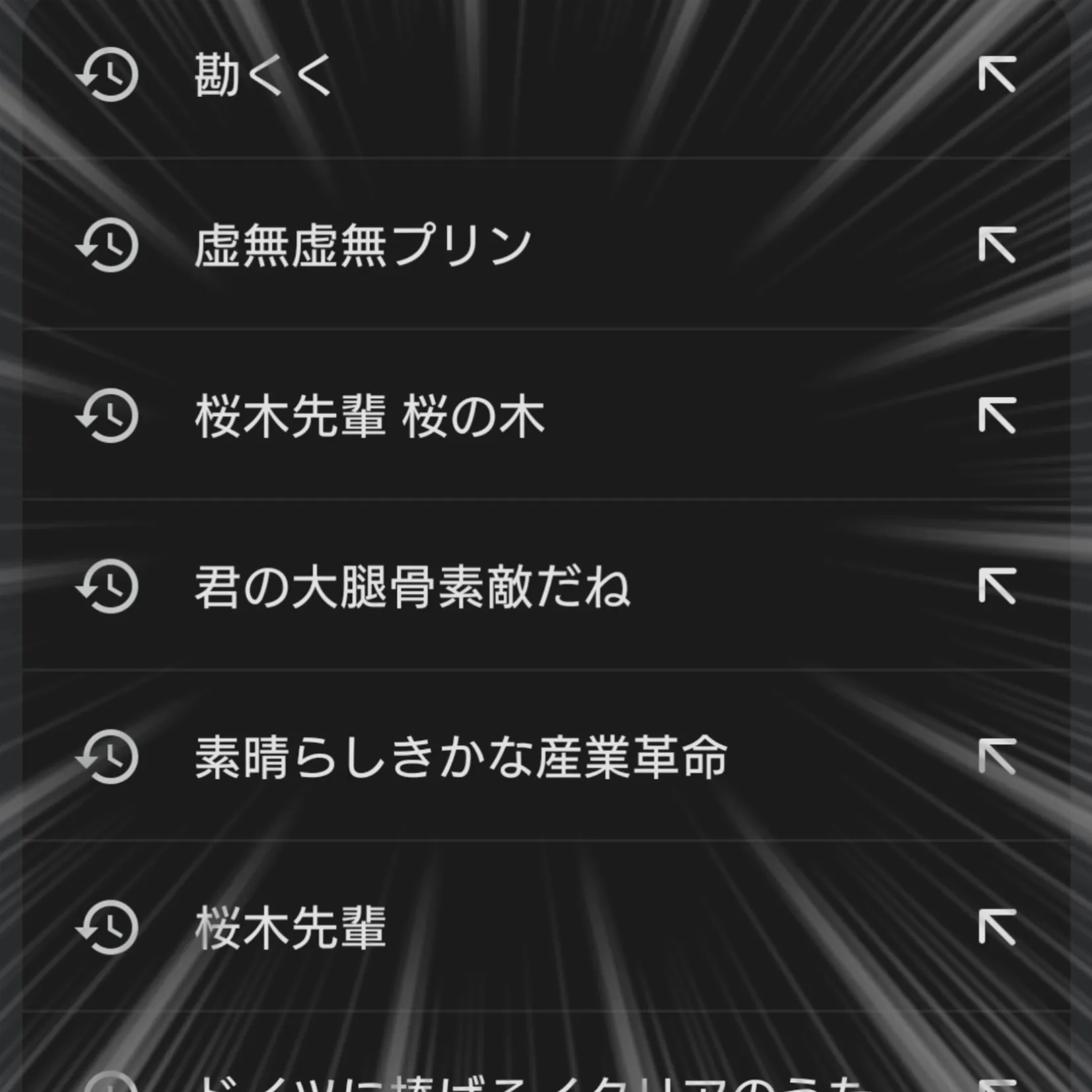1092x1092 pixels.
Task: Open the 桜木先輩 桜の木 history suggestion
Action: 369,417
